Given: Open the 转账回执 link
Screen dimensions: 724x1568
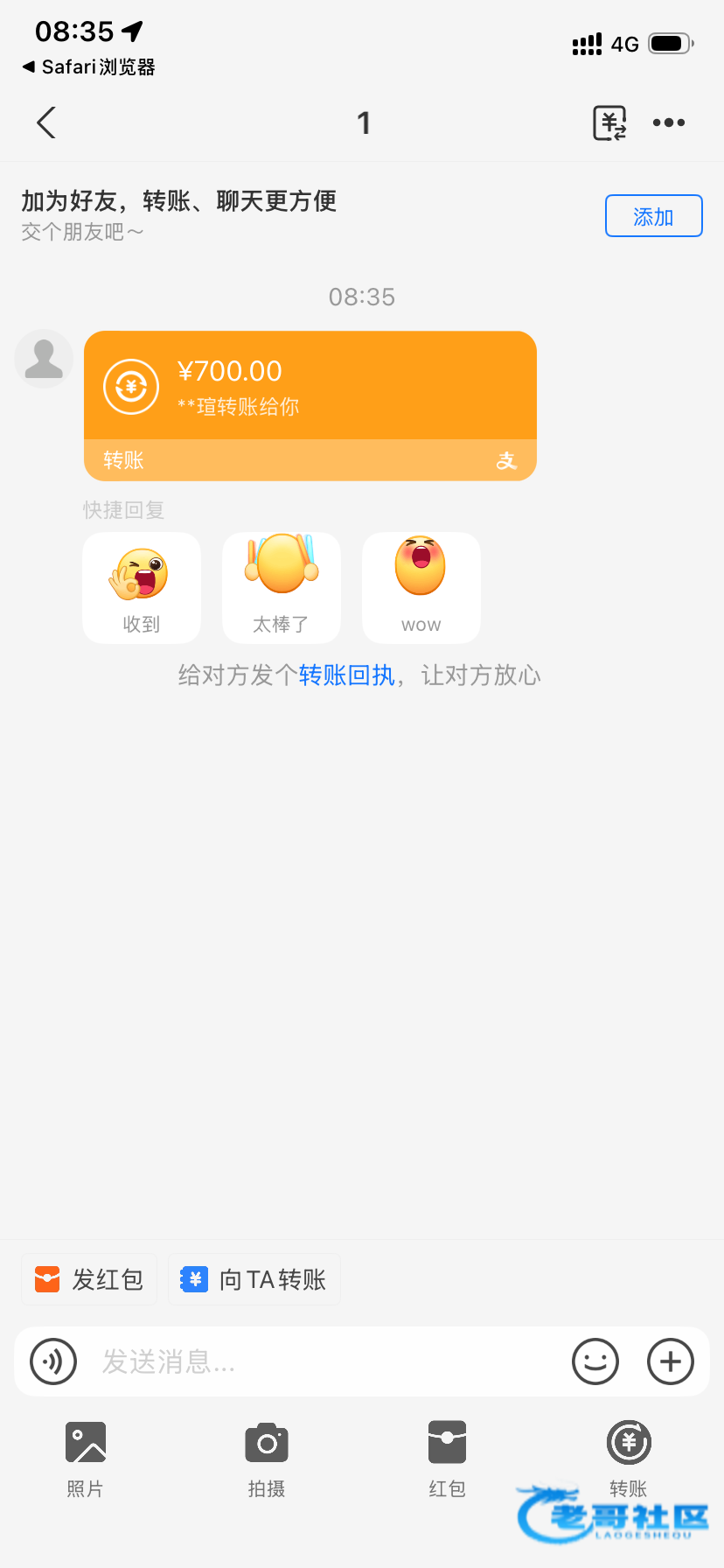Looking at the screenshot, I should click(x=347, y=675).
